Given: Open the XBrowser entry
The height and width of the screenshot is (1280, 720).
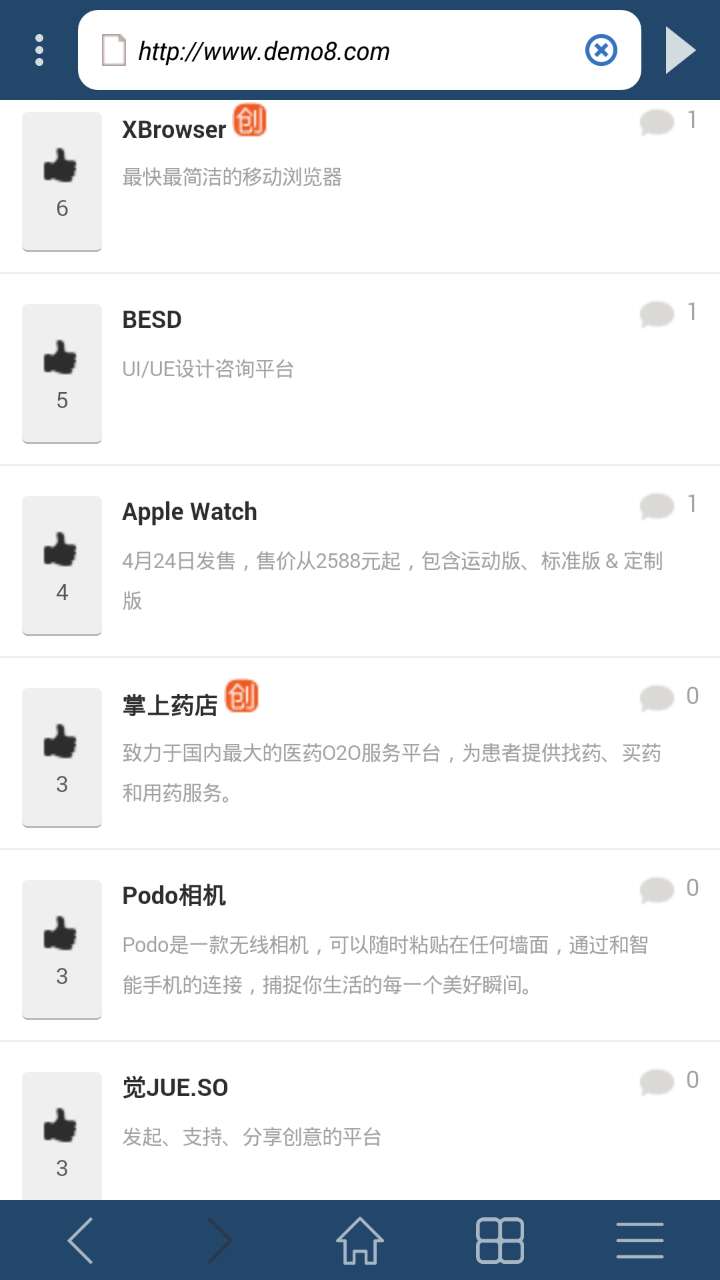Looking at the screenshot, I should [x=174, y=130].
